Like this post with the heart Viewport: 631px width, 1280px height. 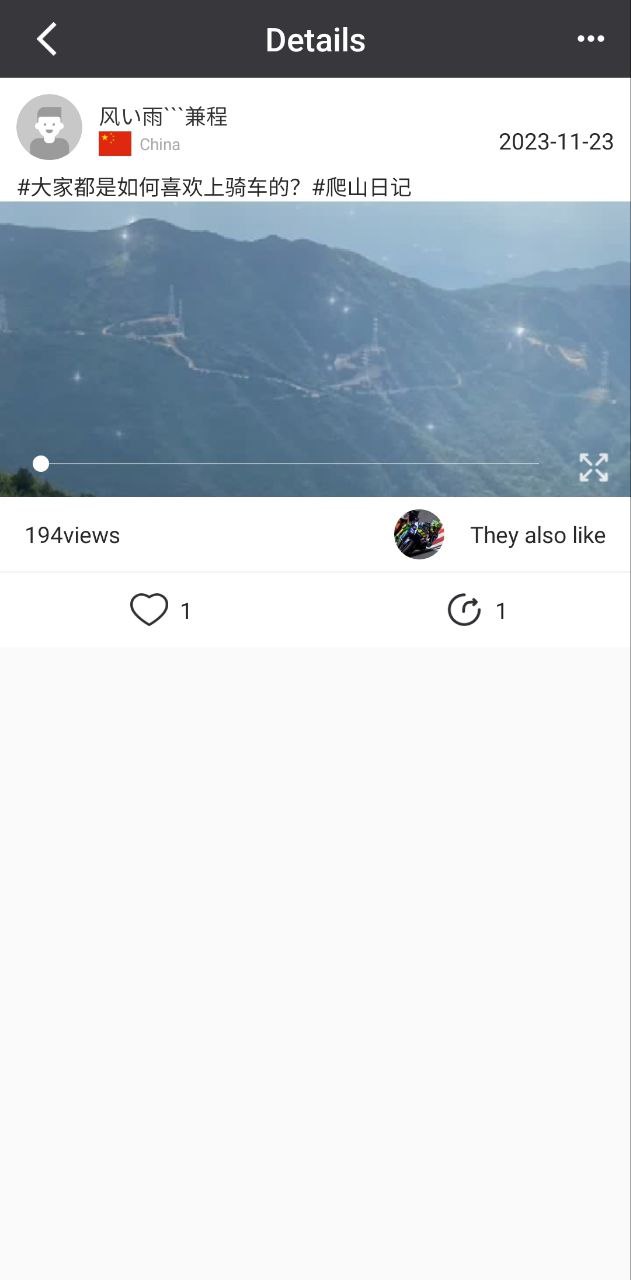tap(149, 610)
